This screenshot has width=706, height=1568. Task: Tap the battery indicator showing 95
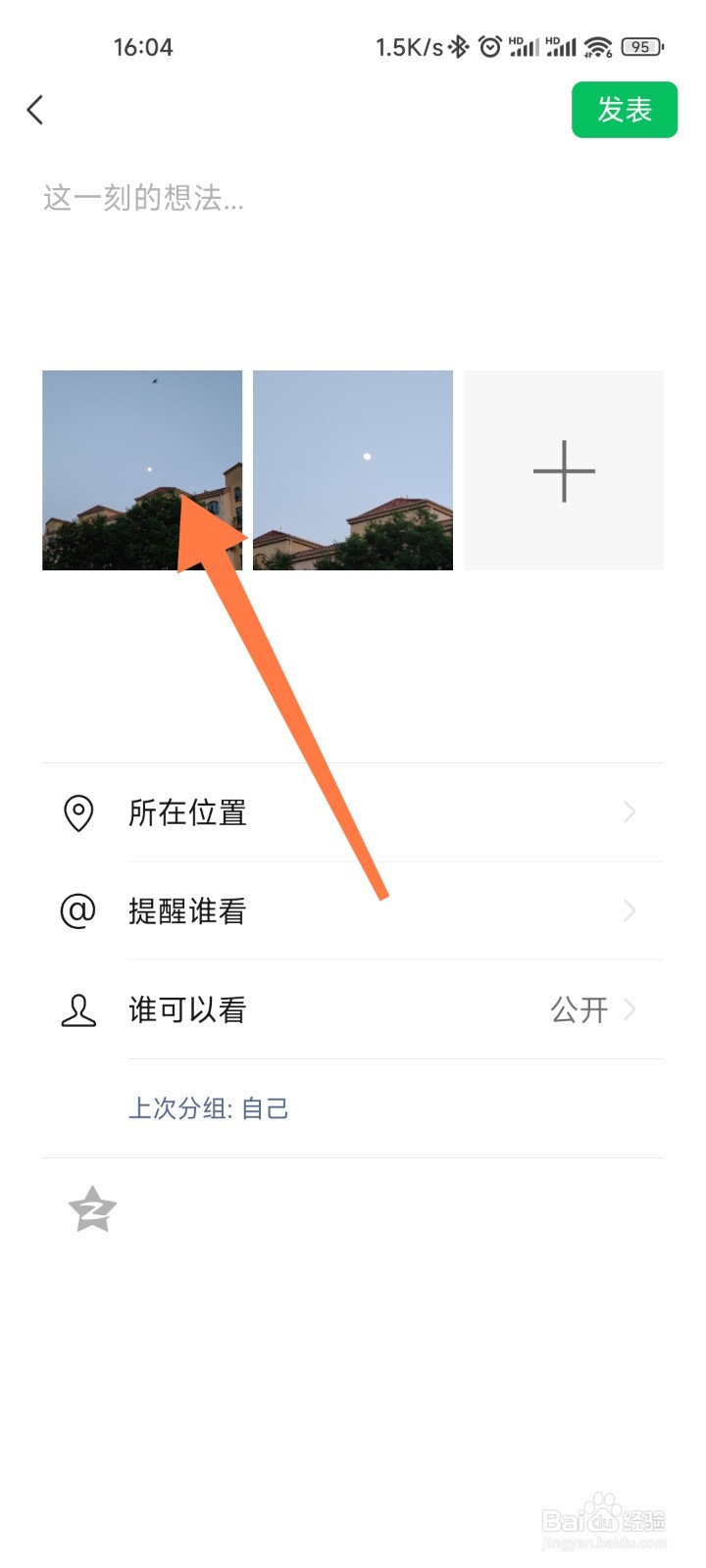click(x=642, y=45)
